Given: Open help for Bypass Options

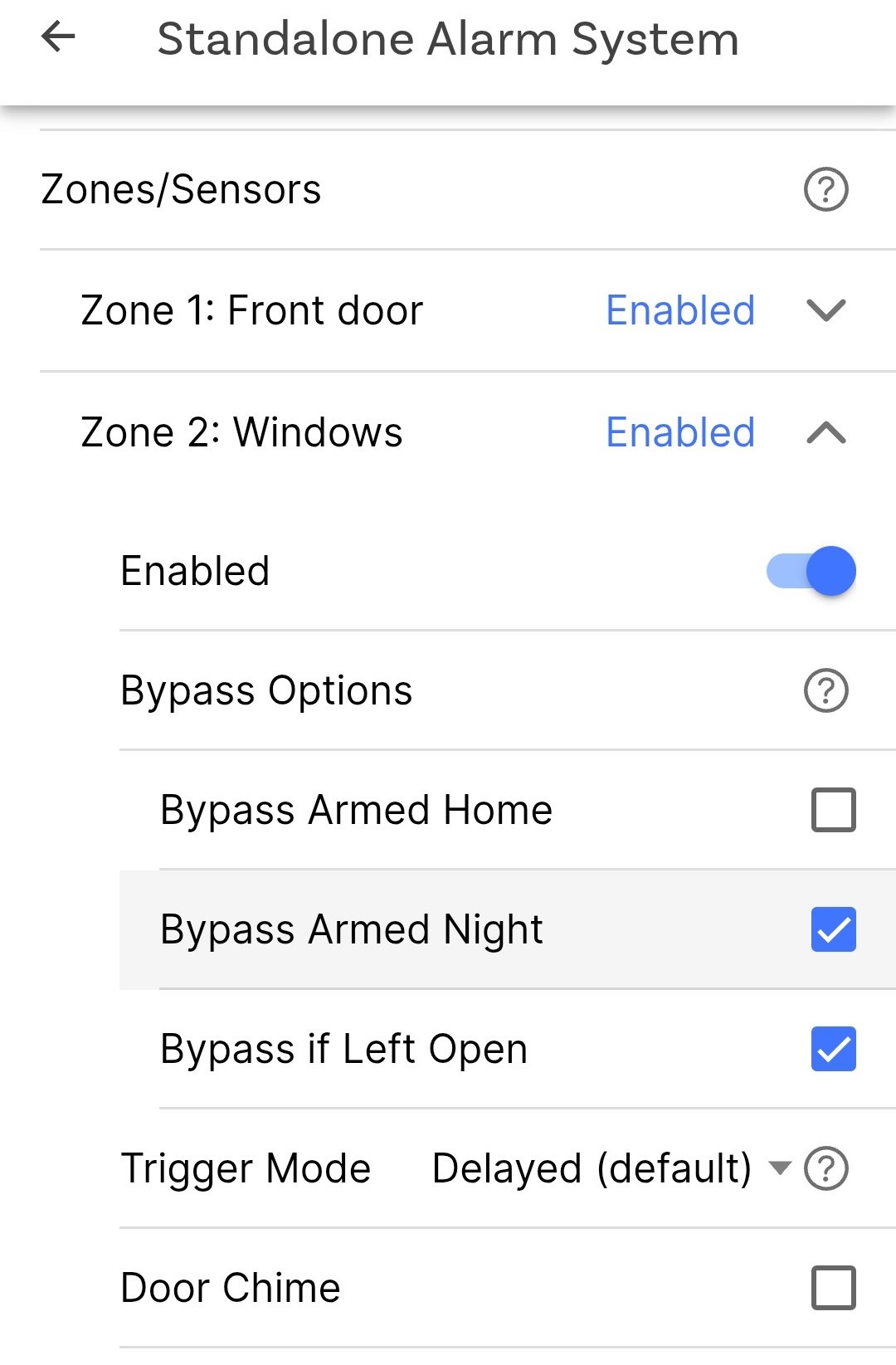Looking at the screenshot, I should pyautogui.click(x=825, y=690).
